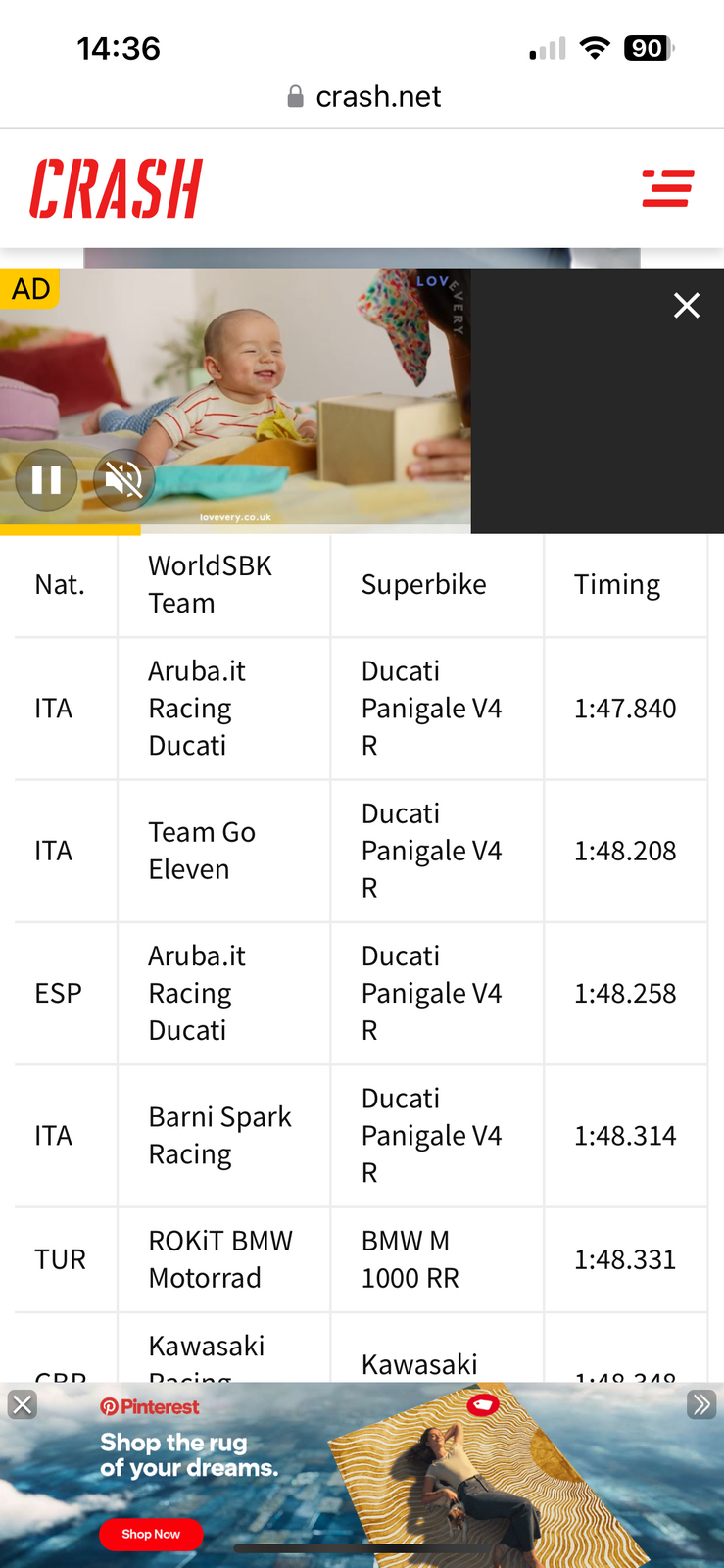Close the video ad overlay
The image size is (724, 1568).
click(x=687, y=306)
